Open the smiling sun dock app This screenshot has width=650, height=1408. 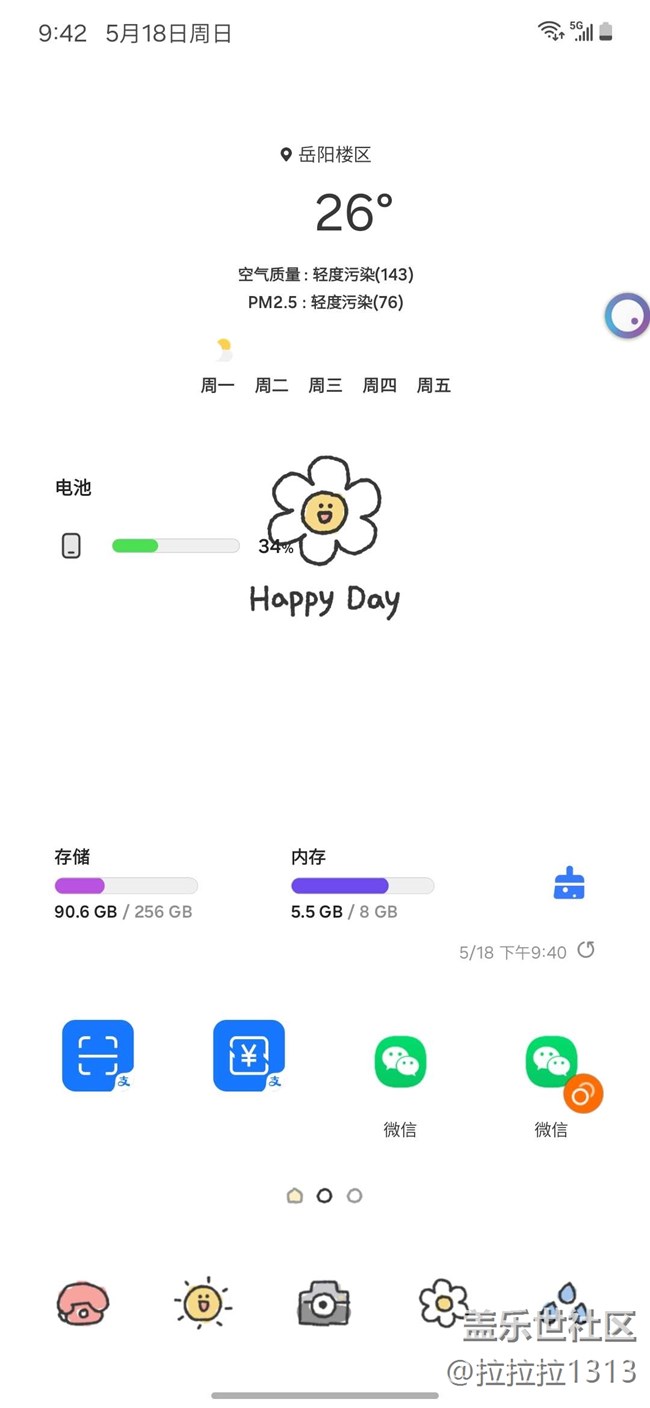click(203, 1302)
